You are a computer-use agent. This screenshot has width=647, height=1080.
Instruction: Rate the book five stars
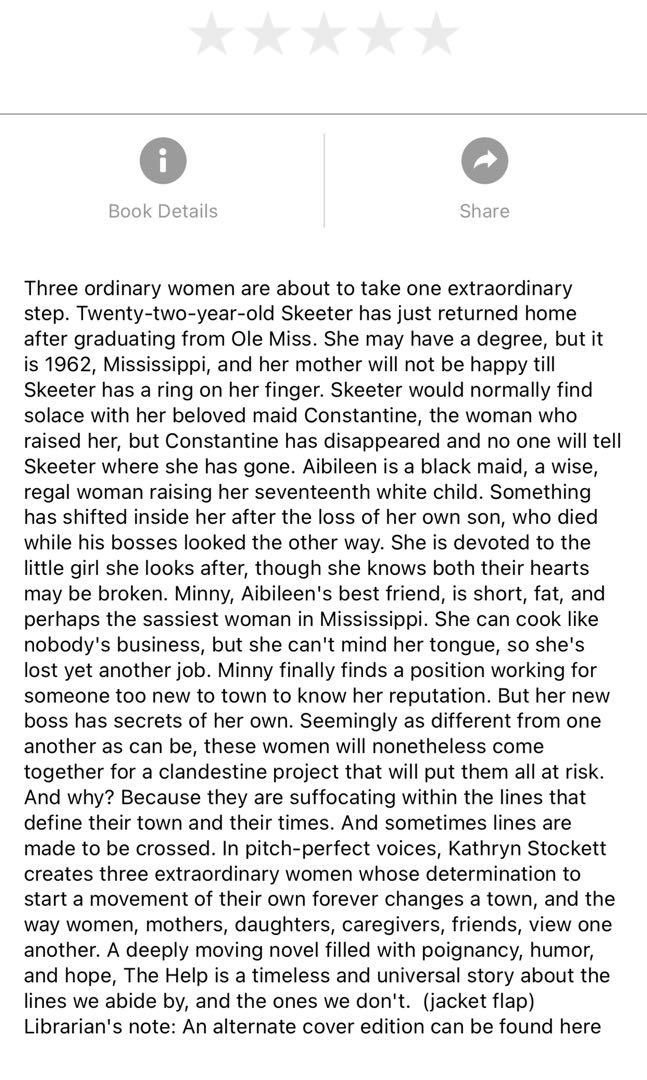[x=436, y=35]
